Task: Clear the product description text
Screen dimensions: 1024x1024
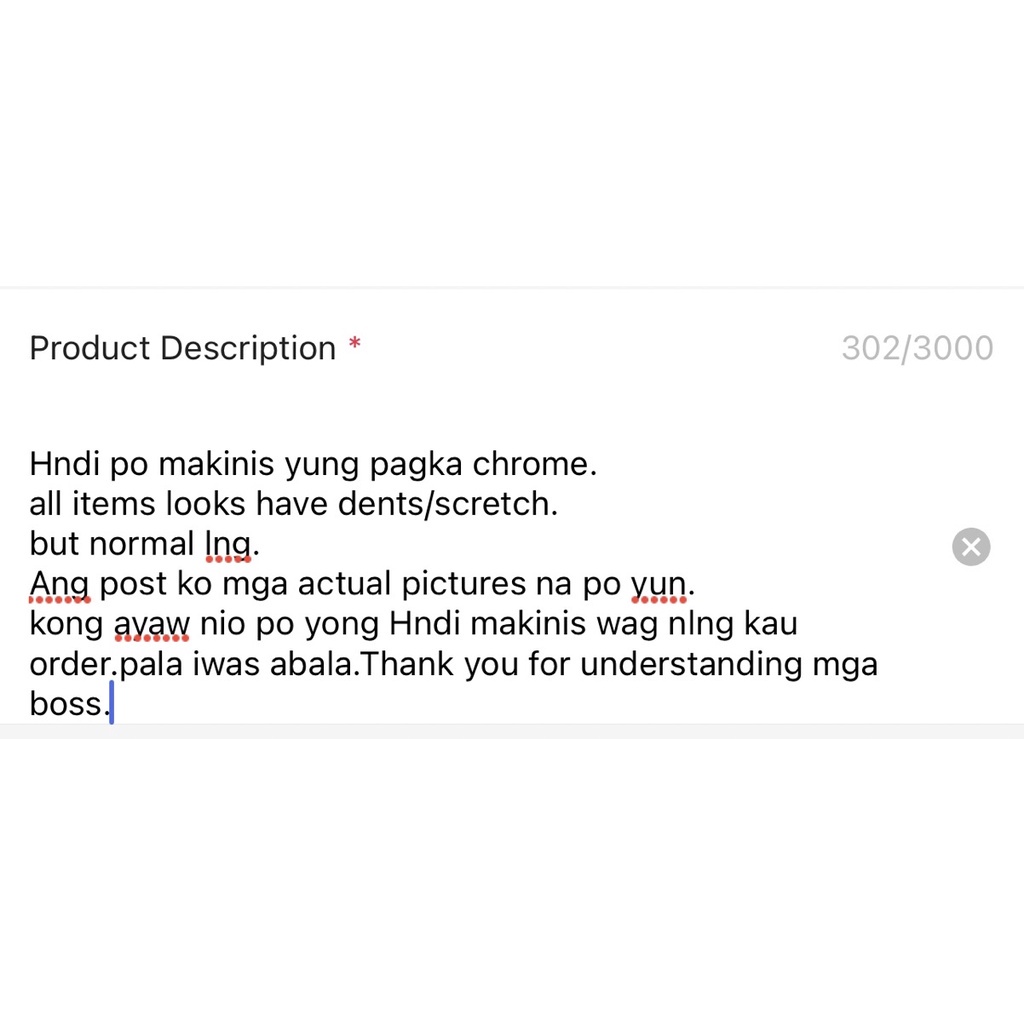Action: tap(970, 547)
